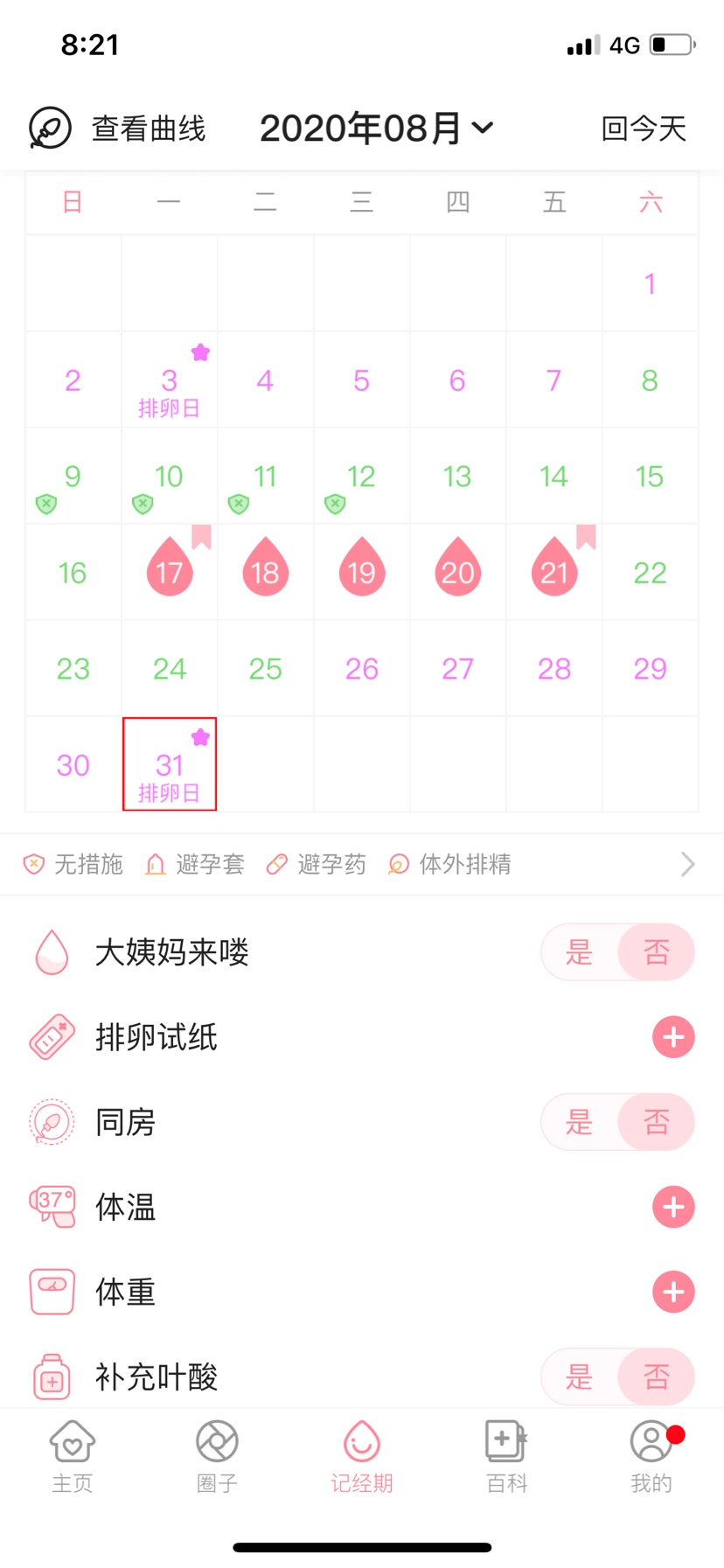The height and width of the screenshot is (1568, 724).
Task: Add a 体温 reading
Action: click(672, 1207)
